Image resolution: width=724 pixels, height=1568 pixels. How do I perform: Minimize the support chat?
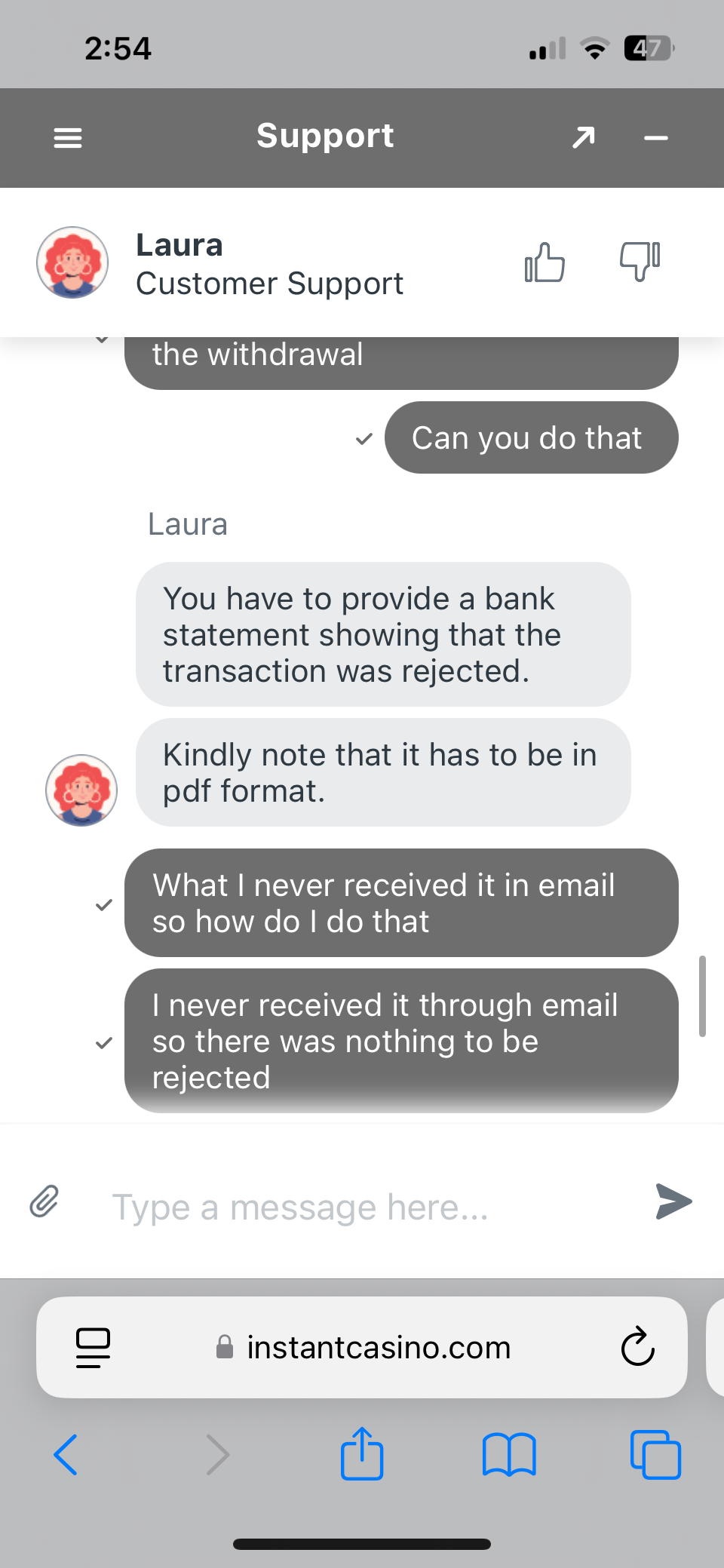click(655, 138)
